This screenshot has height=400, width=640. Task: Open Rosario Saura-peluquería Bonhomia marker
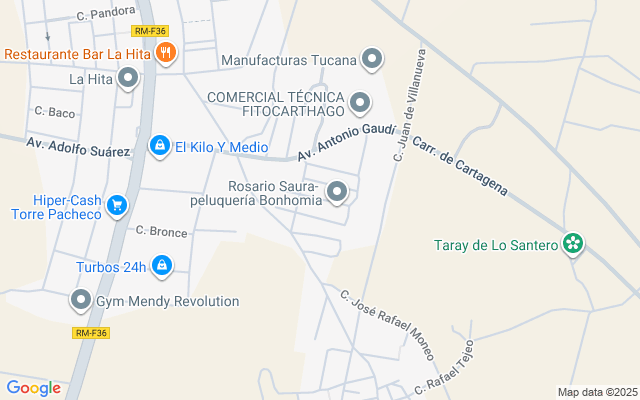tap(338, 191)
